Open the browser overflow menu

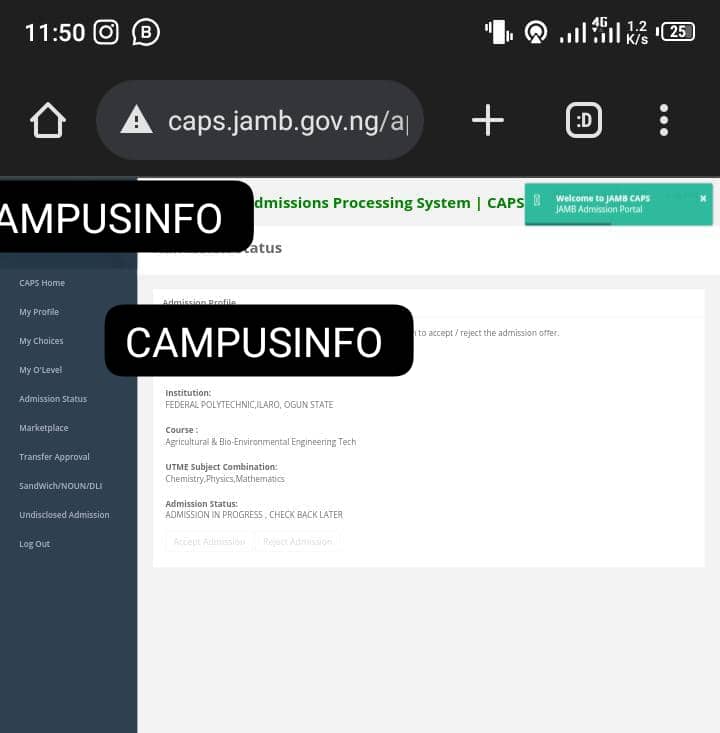point(664,121)
